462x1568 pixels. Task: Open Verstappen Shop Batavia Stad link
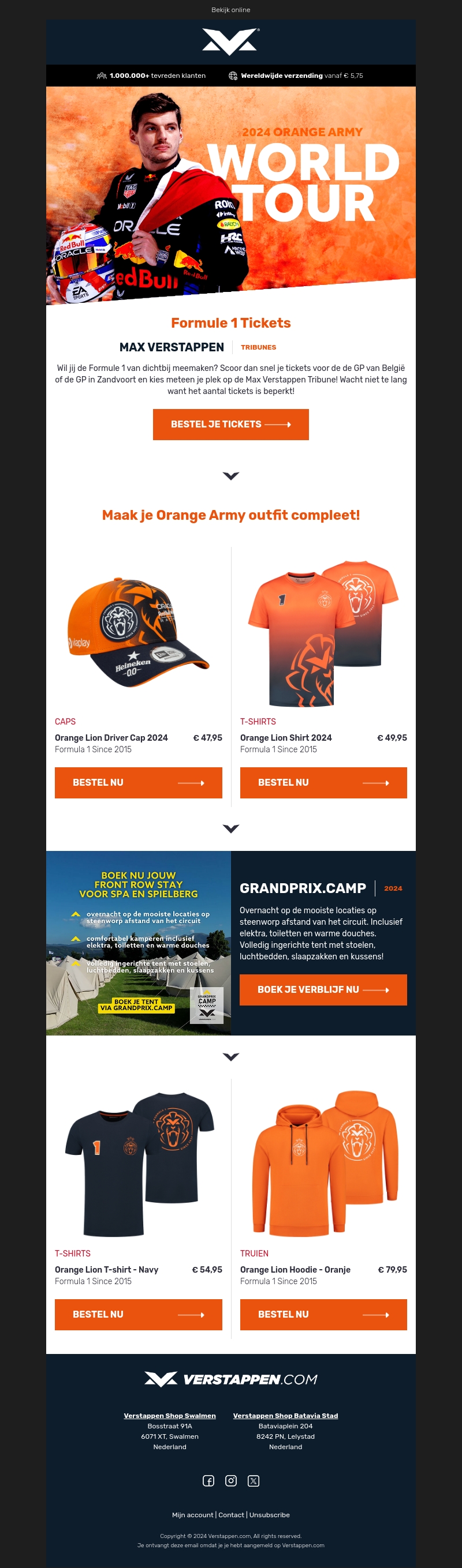point(285,1415)
